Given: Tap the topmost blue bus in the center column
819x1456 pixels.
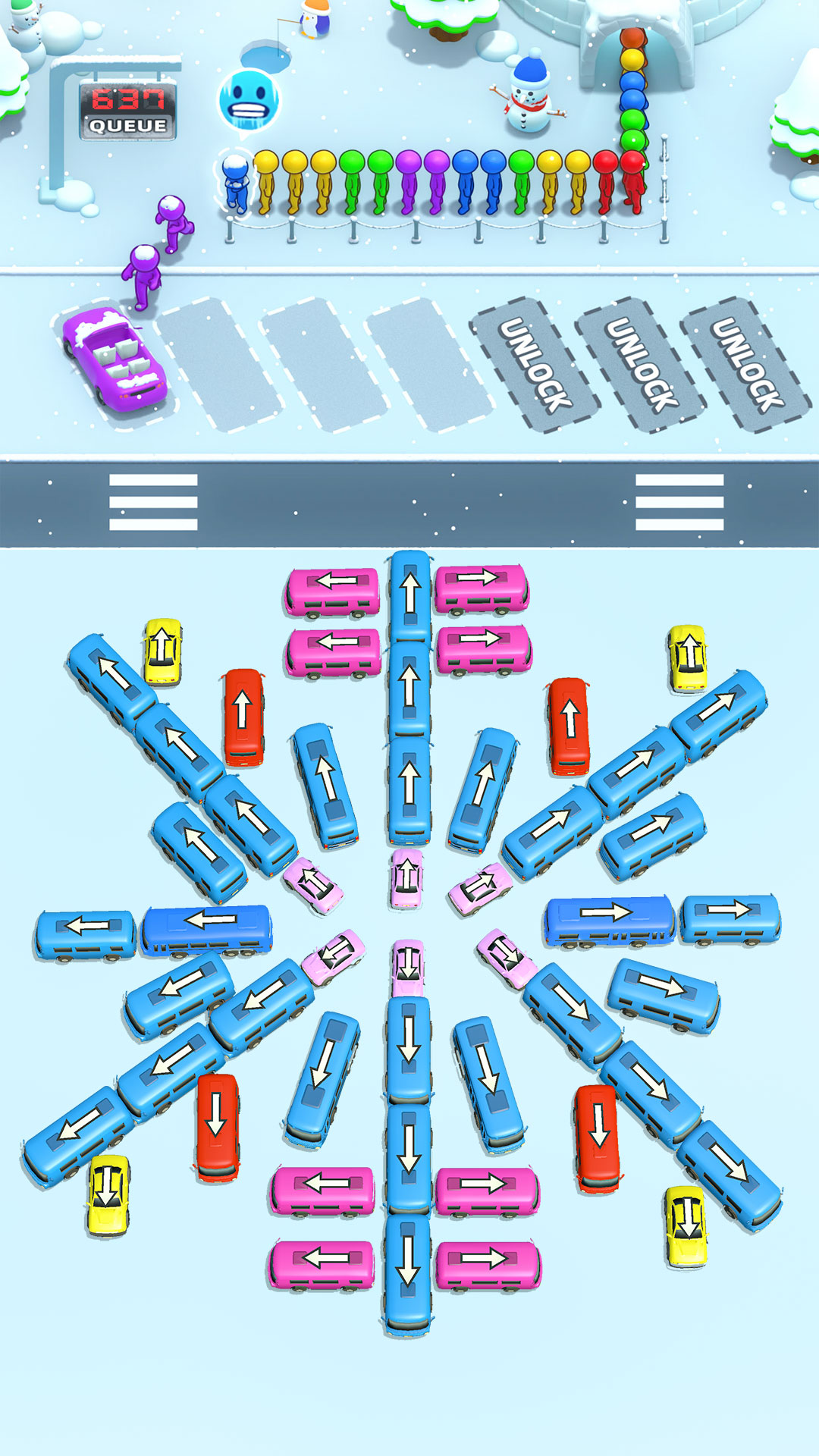Looking at the screenshot, I should coord(409,595).
